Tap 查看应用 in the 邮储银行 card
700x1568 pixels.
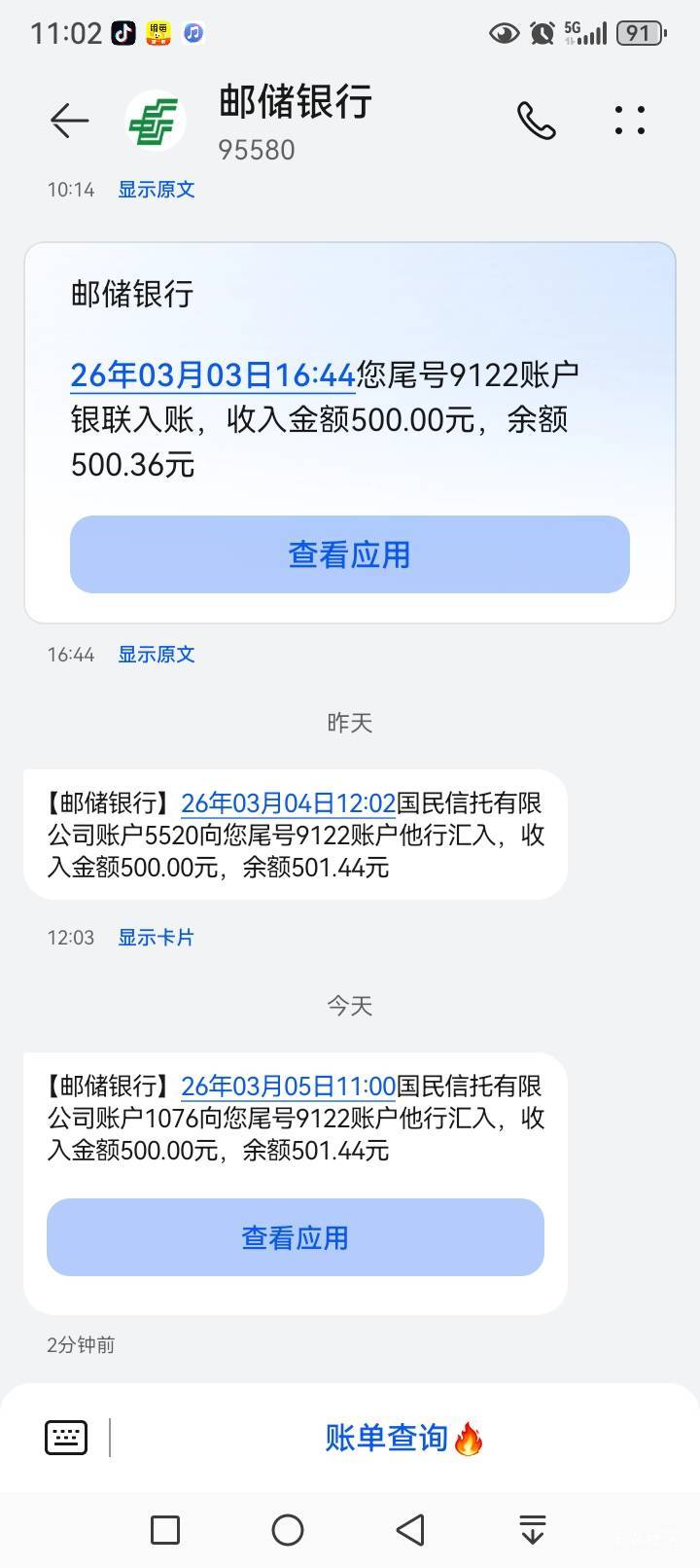point(350,554)
